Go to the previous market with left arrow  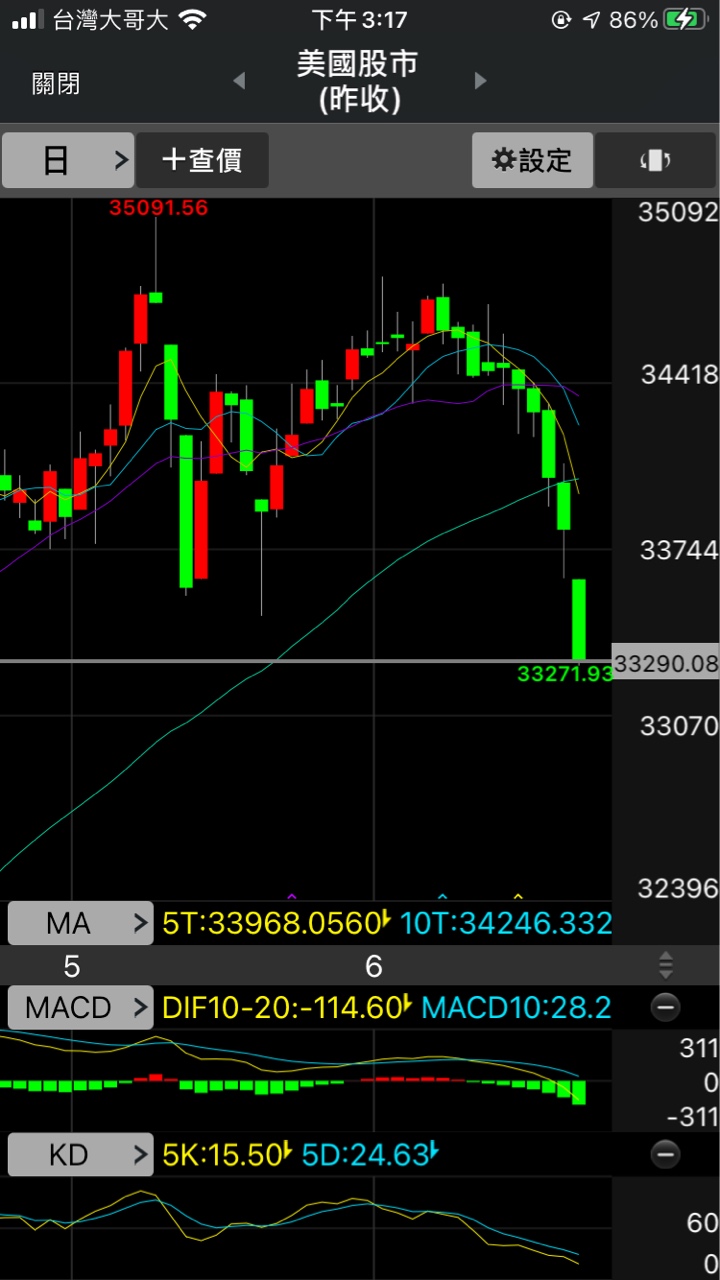(x=239, y=81)
